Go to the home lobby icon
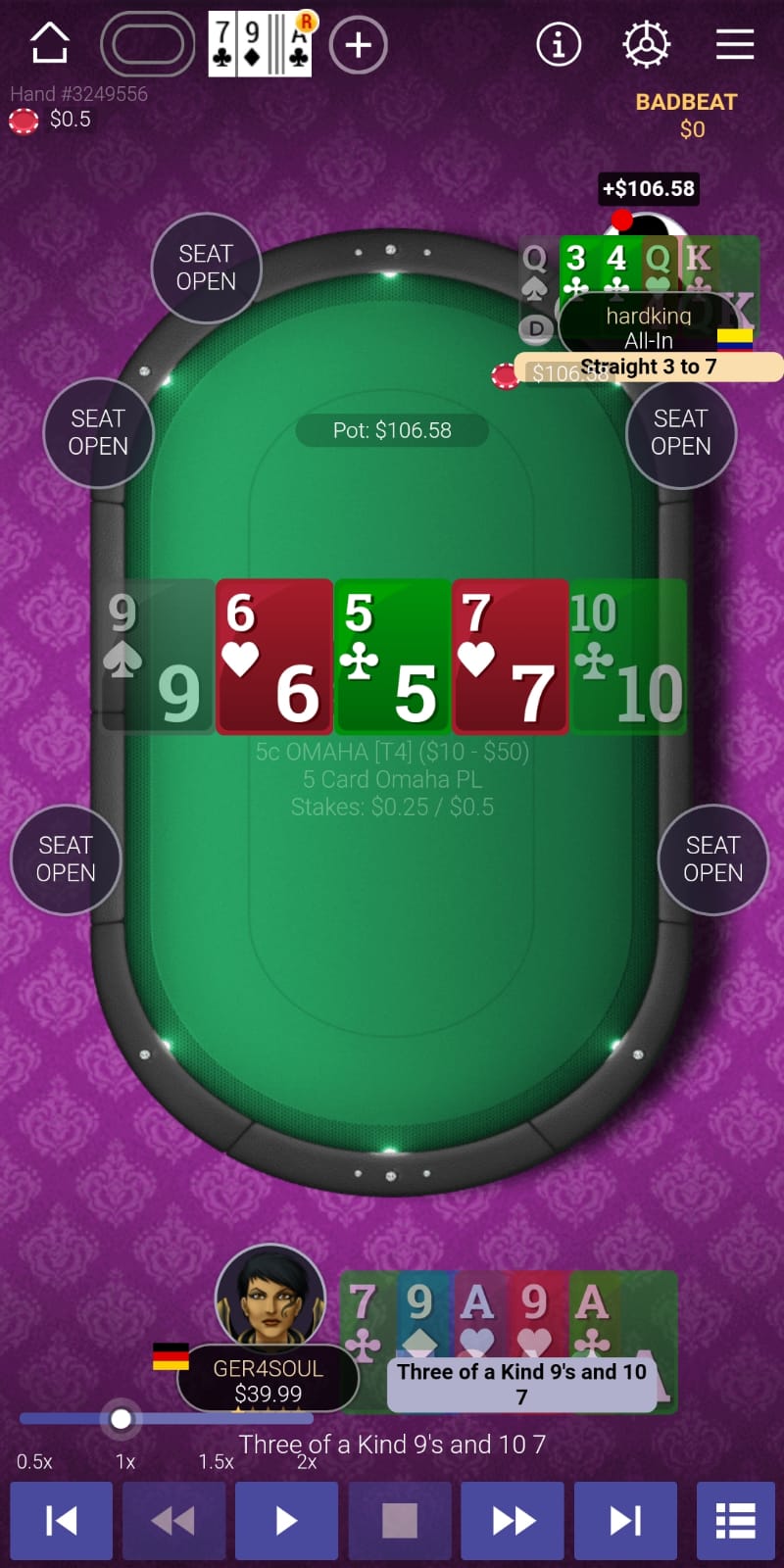 coord(49,43)
